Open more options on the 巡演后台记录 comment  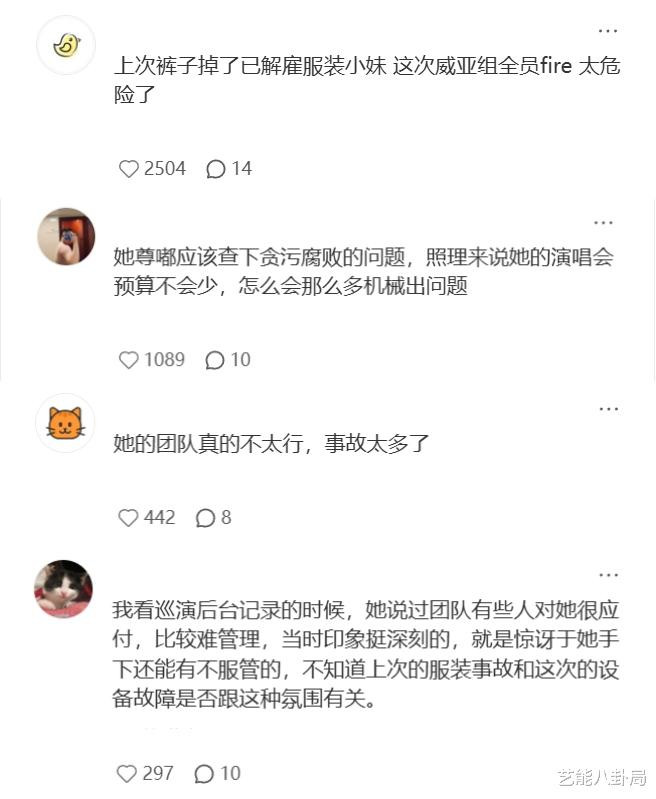tap(608, 575)
